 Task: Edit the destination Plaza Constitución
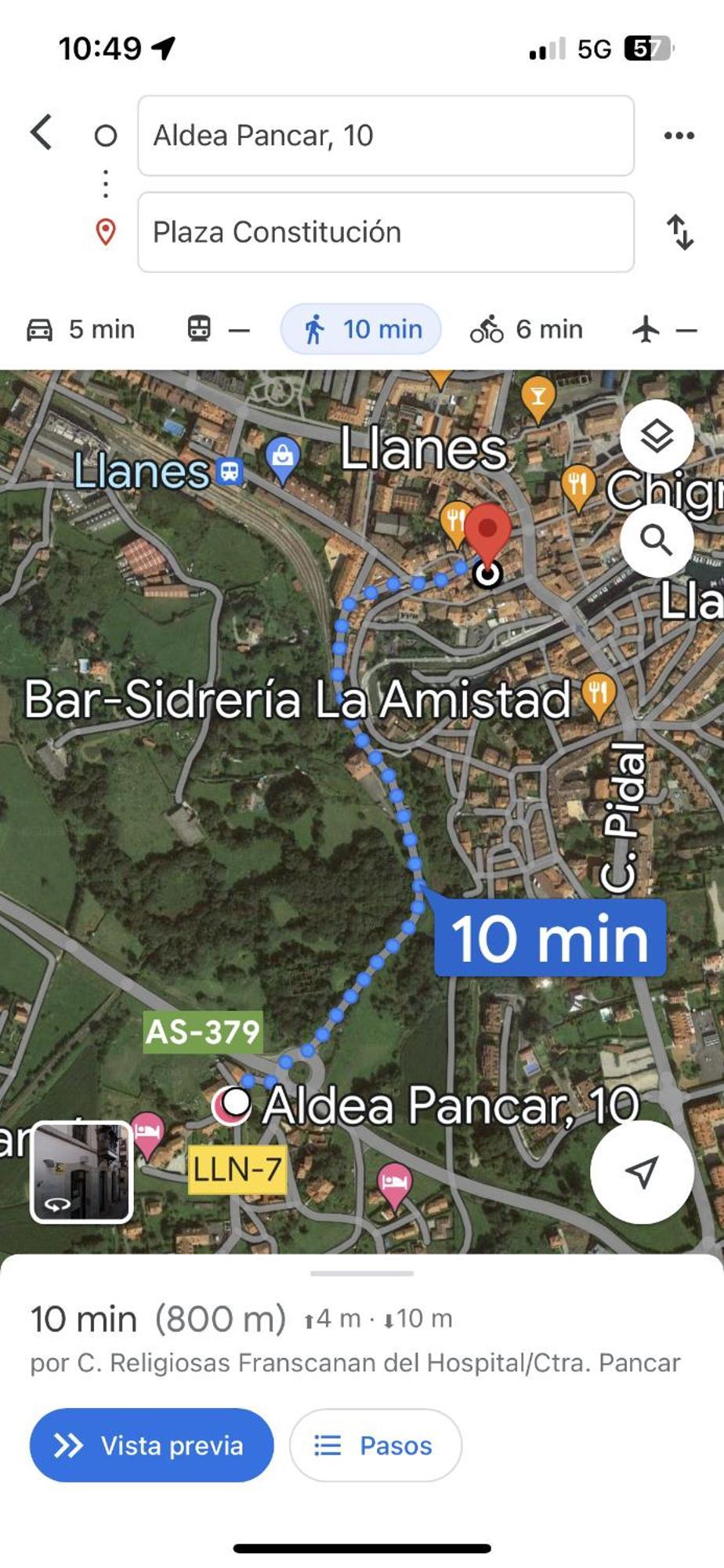[x=386, y=232]
